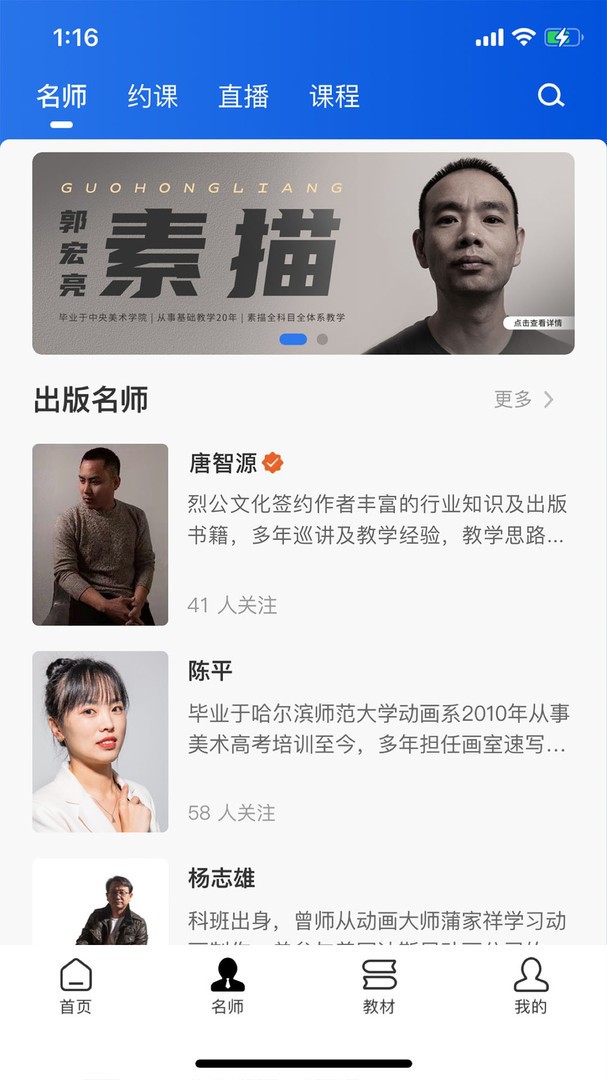Switch to the 课程 top tab
Viewport: 607px width, 1080px height.
point(334,97)
